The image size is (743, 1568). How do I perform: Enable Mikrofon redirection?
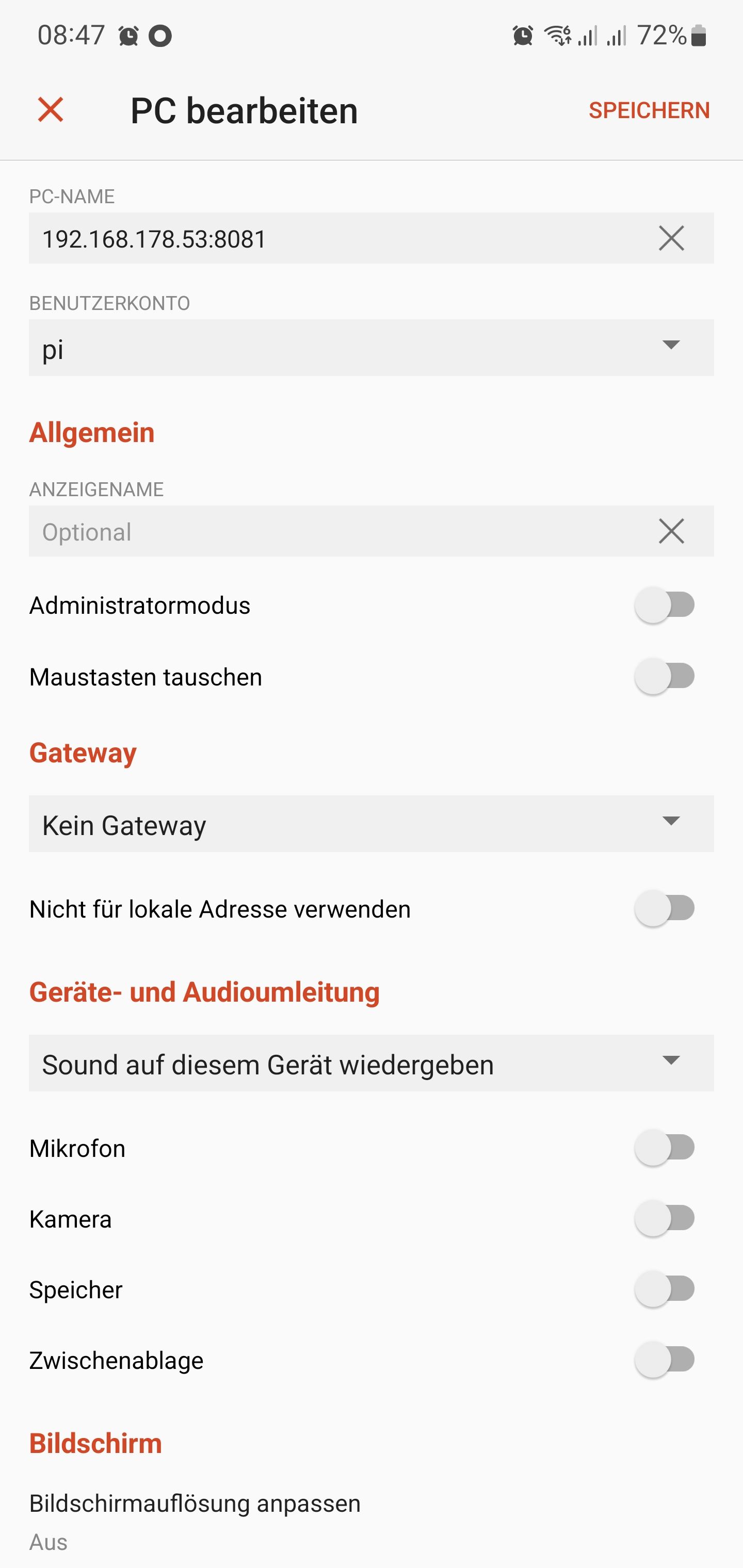665,1148
